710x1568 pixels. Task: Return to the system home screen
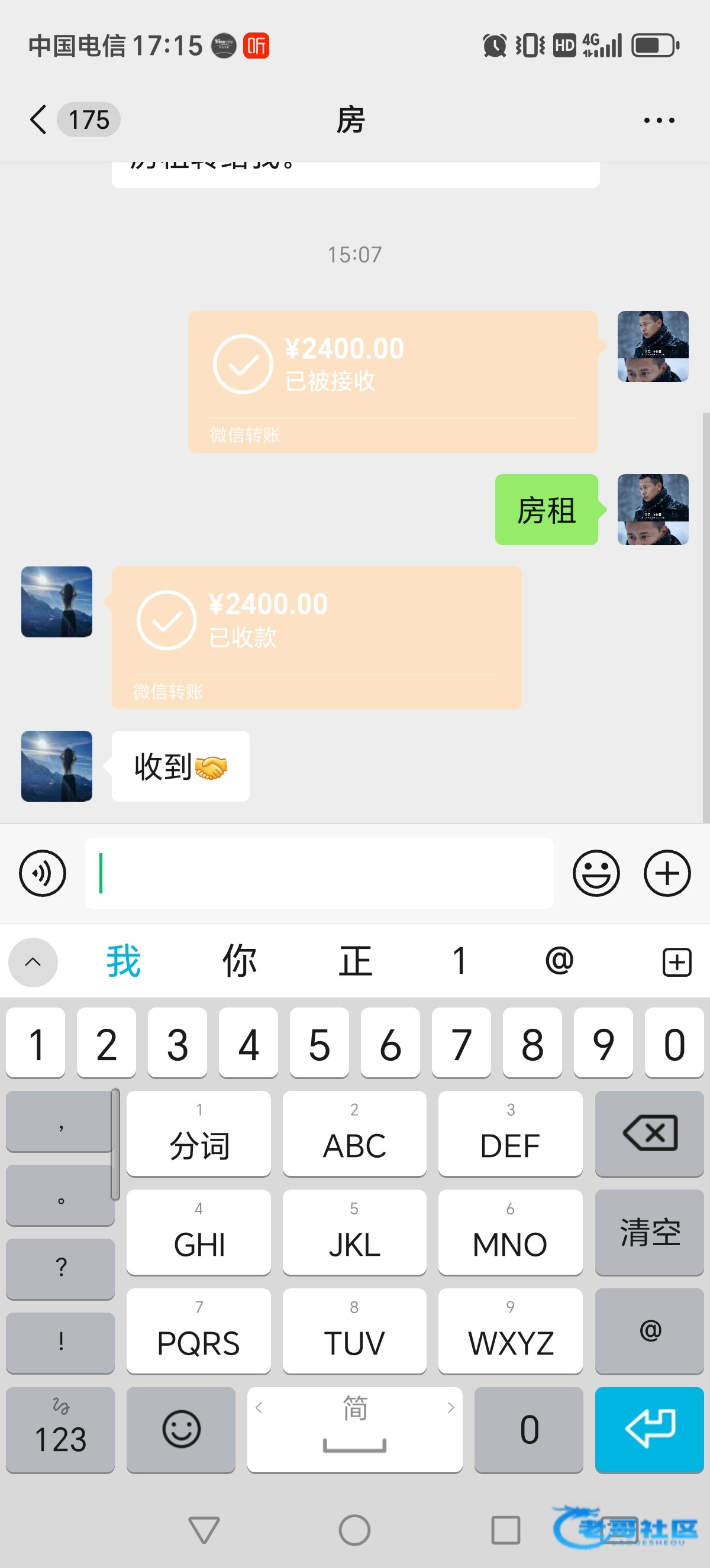point(354,1530)
